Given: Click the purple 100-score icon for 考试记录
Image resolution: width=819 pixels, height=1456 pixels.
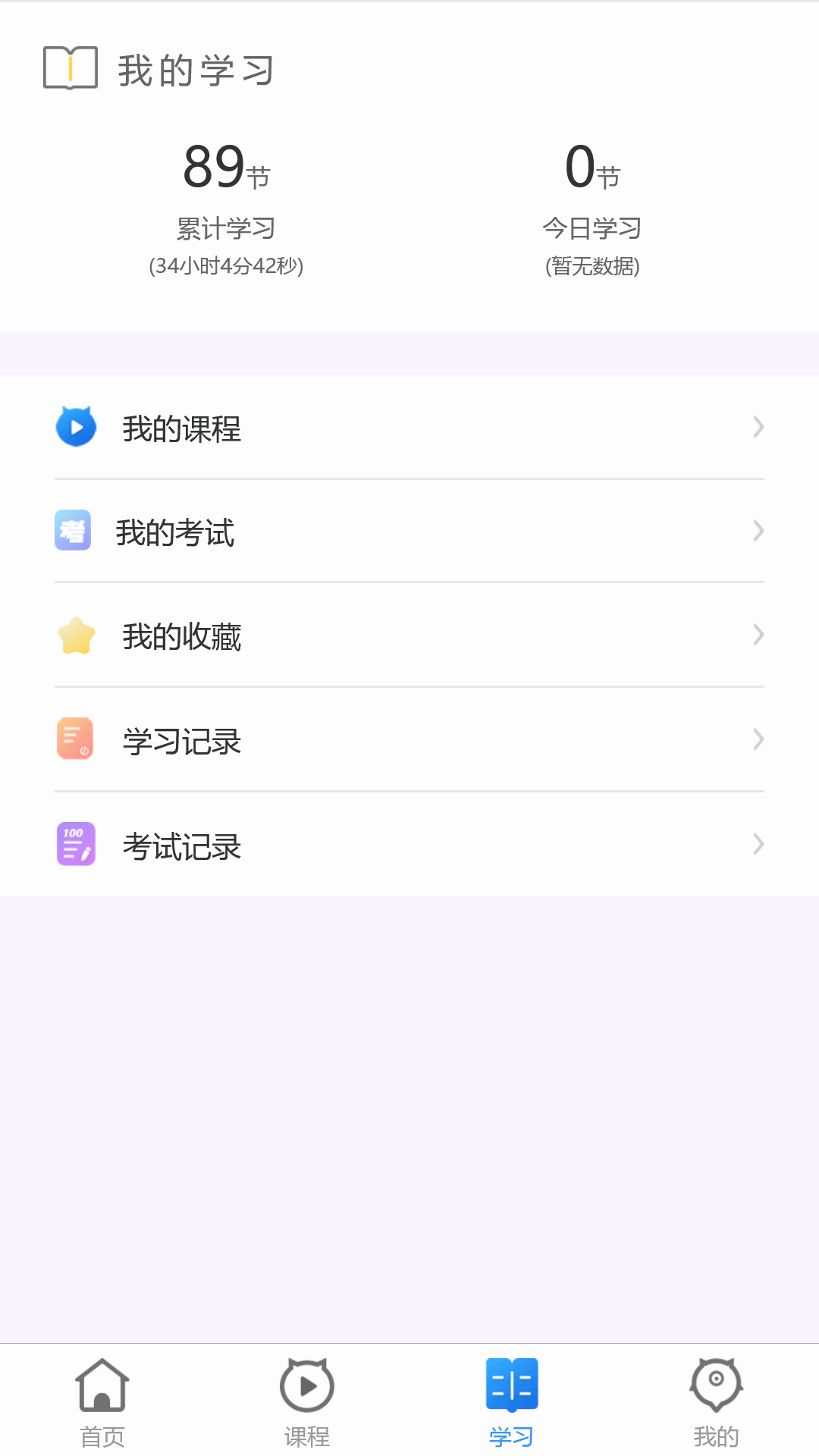Looking at the screenshot, I should [75, 843].
